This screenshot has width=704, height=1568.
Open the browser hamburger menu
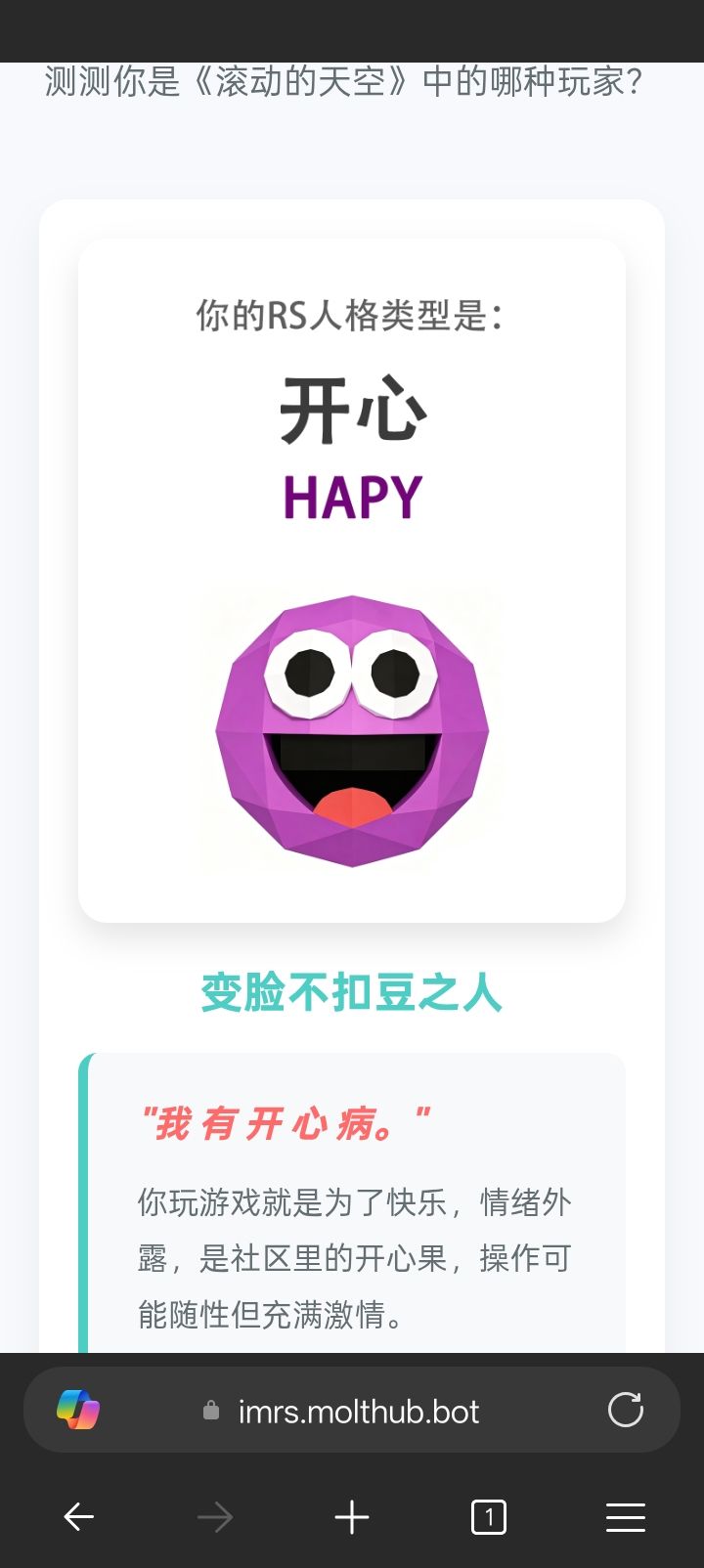click(625, 1516)
